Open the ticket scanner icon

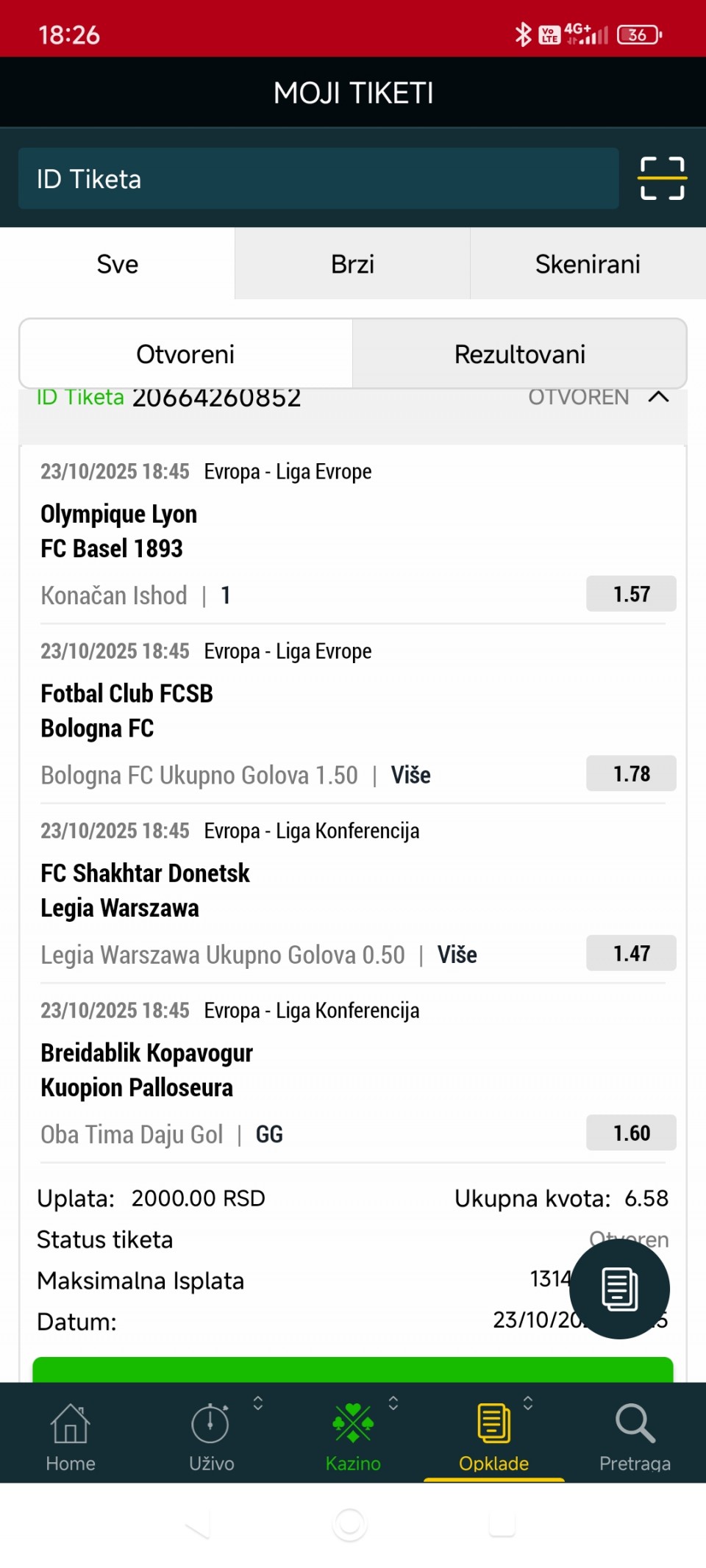pyautogui.click(x=662, y=179)
